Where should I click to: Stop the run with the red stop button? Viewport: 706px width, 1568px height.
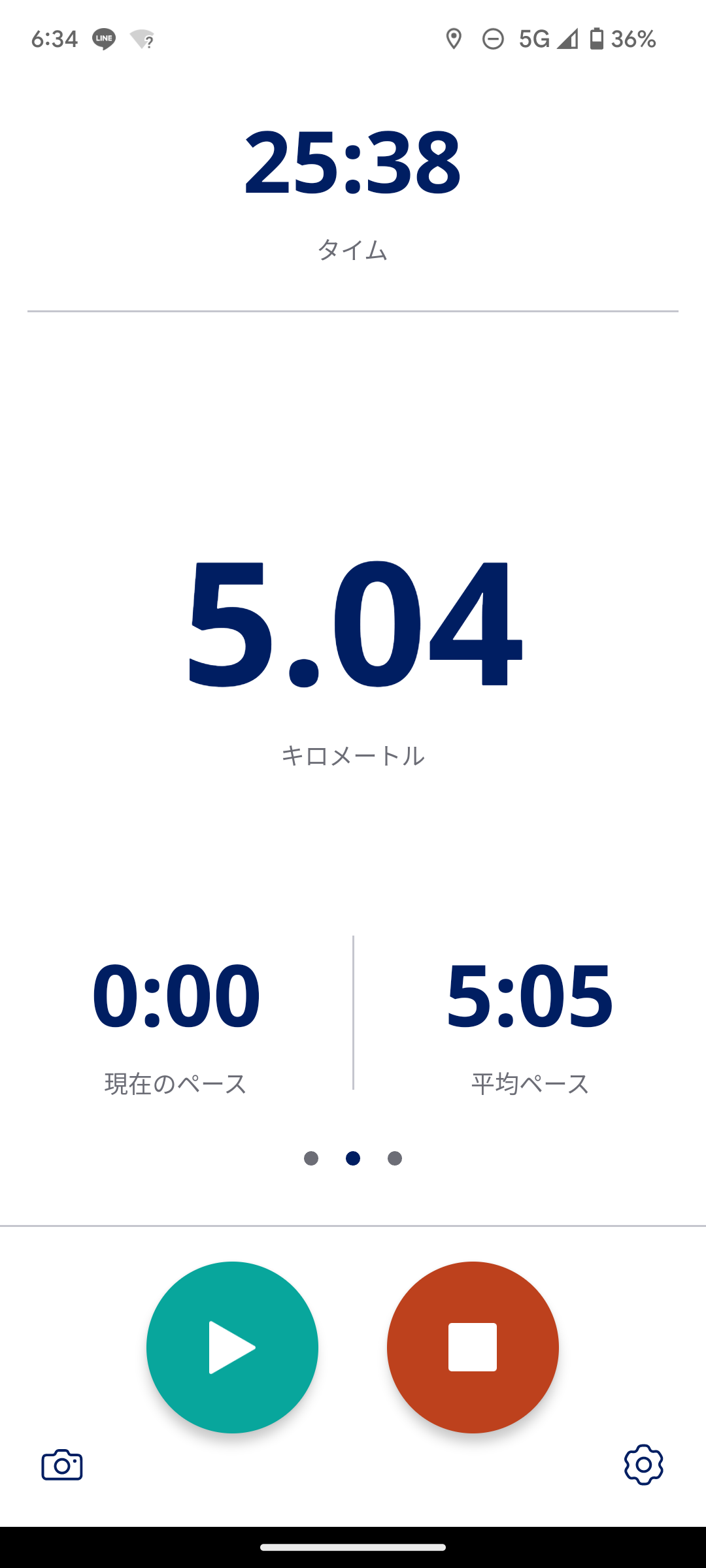coord(473,1347)
